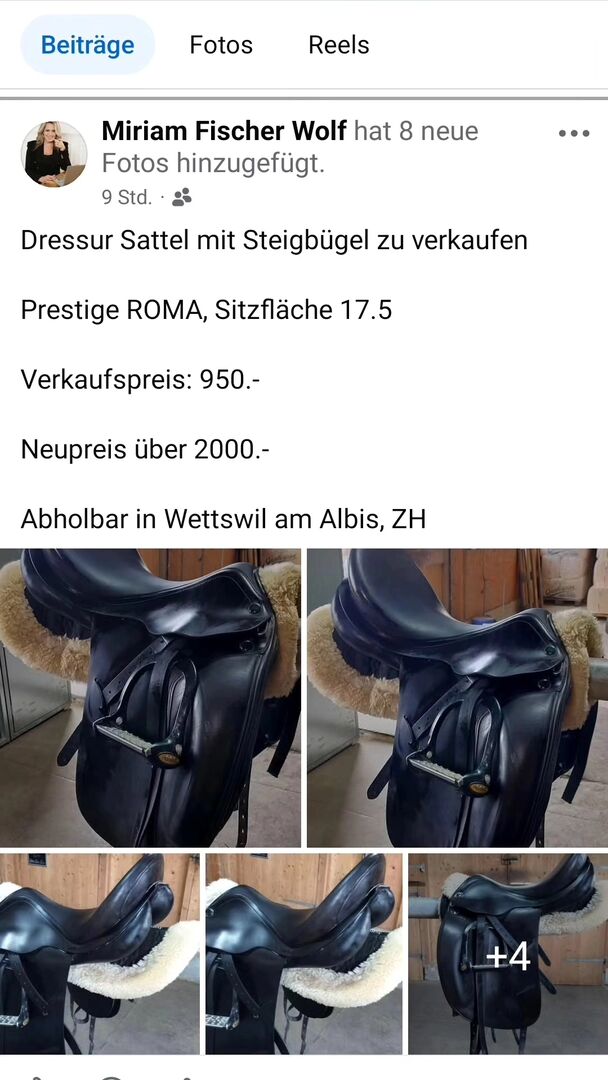Viewport: 608px width, 1080px height.
Task: View the middle small saddle photo
Action: coord(304,953)
